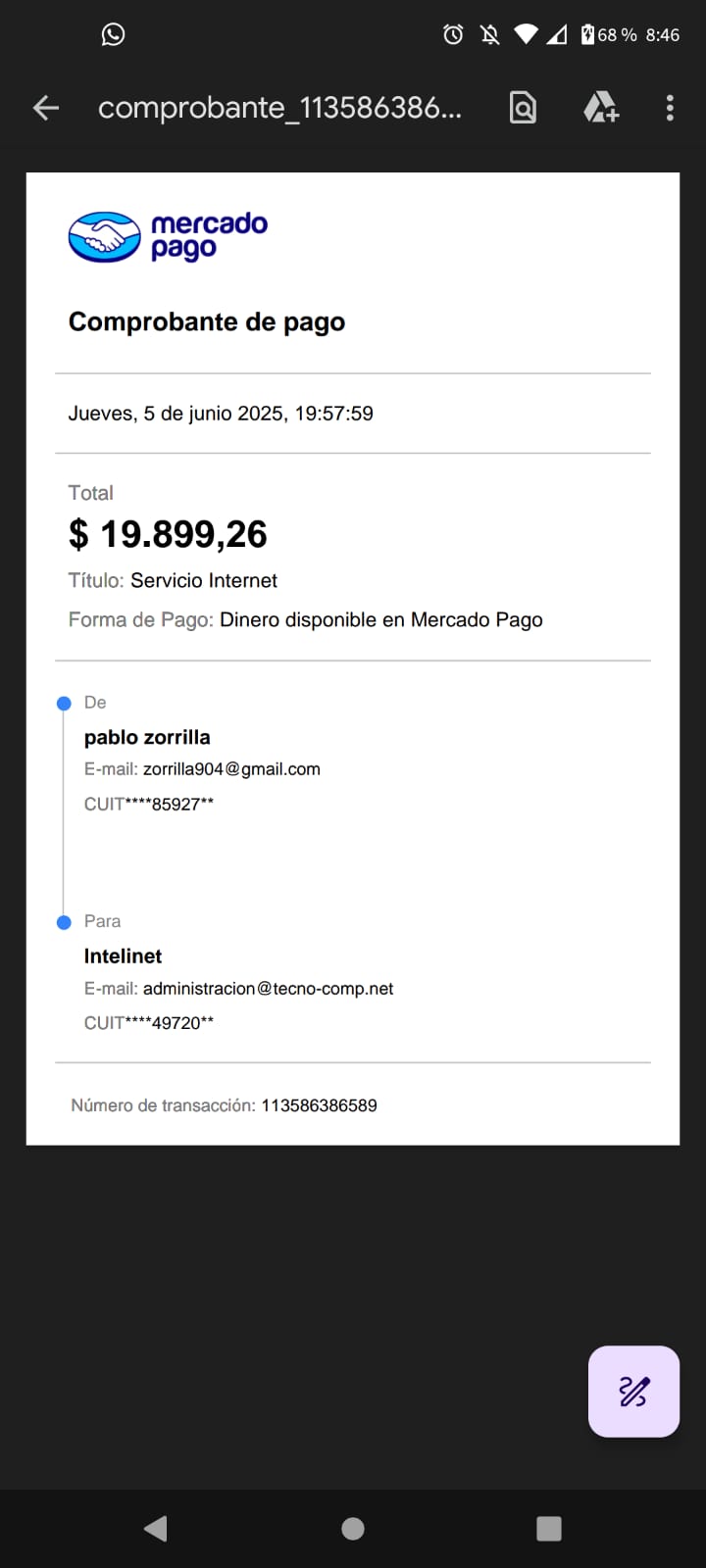Add the file to Google Drive
706x1568 pixels.
[600, 108]
